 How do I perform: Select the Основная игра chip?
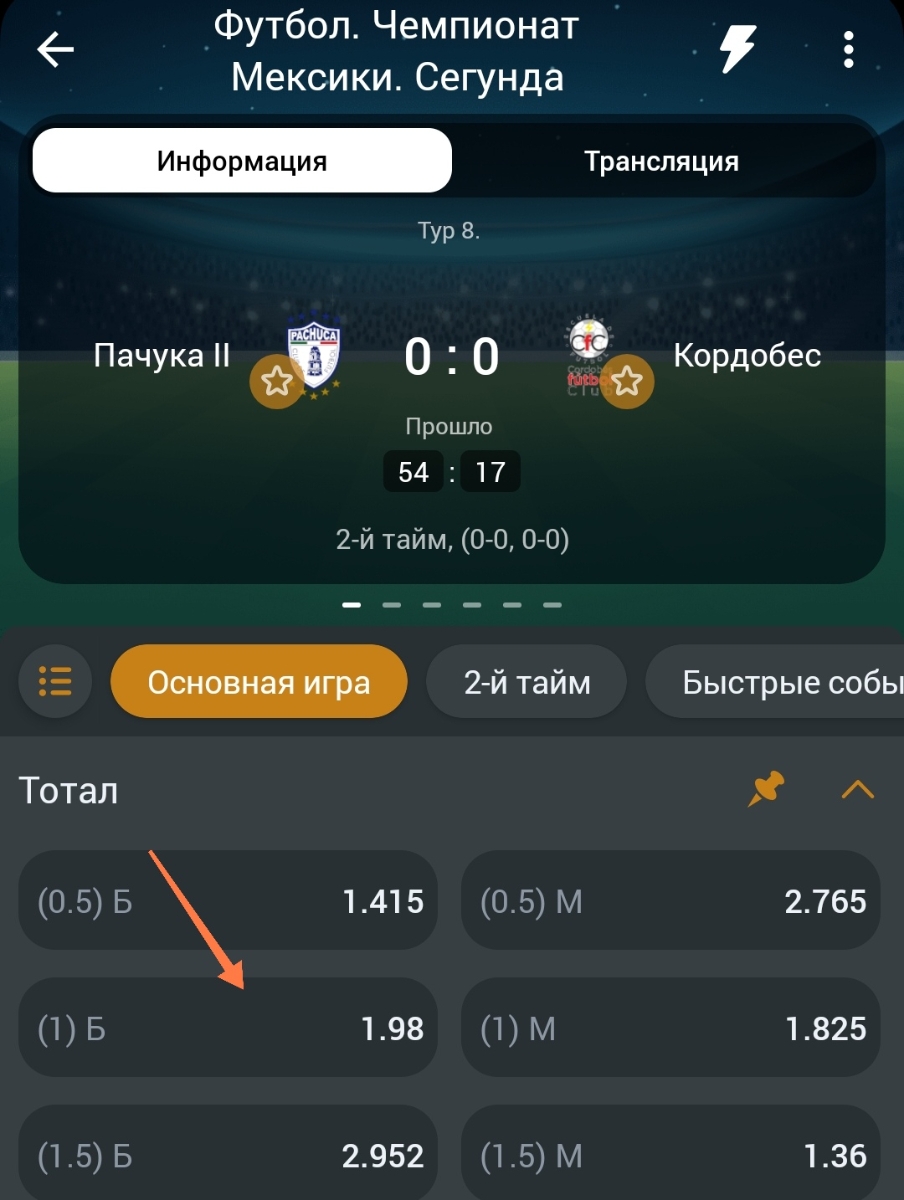259,682
